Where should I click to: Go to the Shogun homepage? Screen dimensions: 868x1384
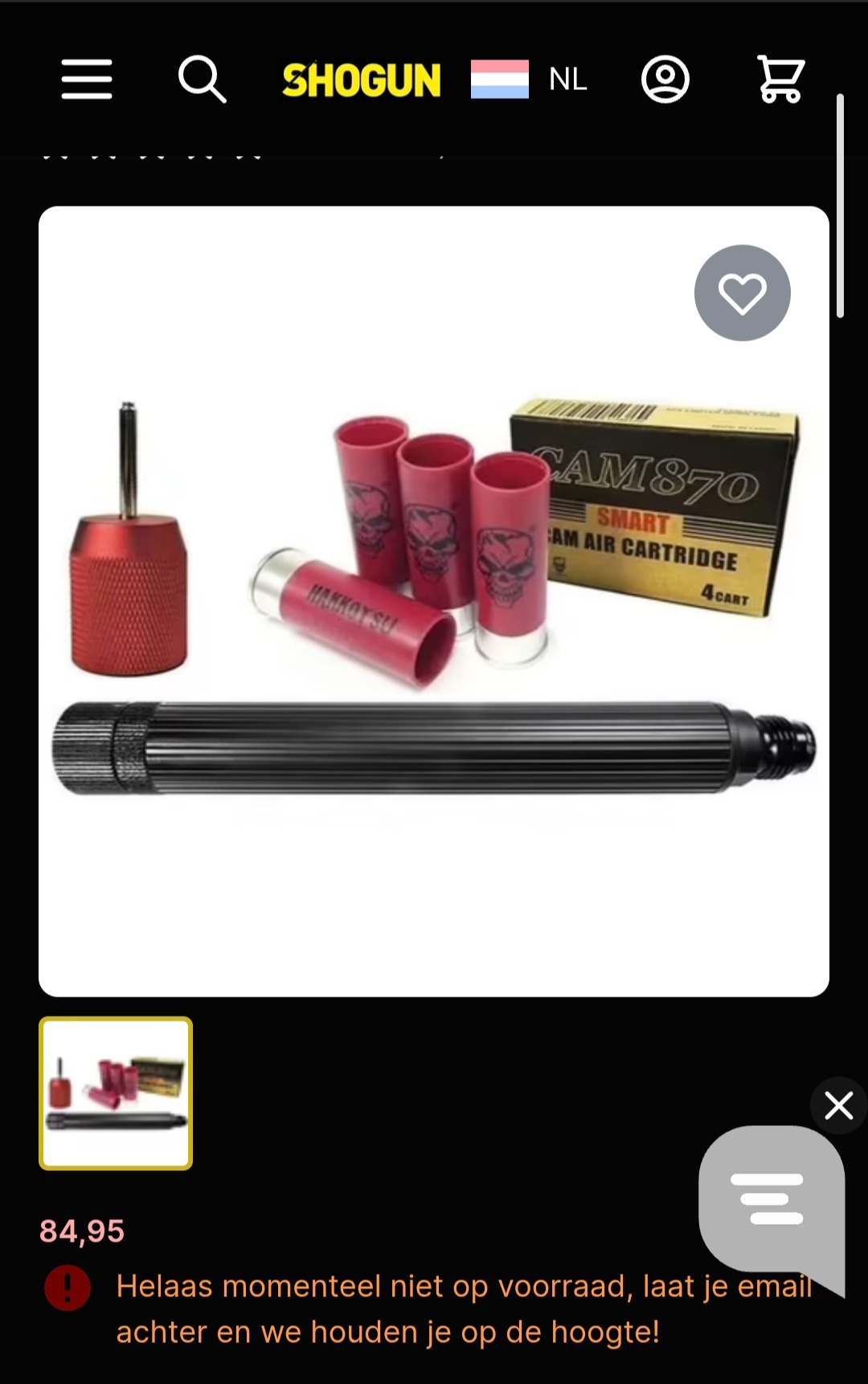point(362,80)
